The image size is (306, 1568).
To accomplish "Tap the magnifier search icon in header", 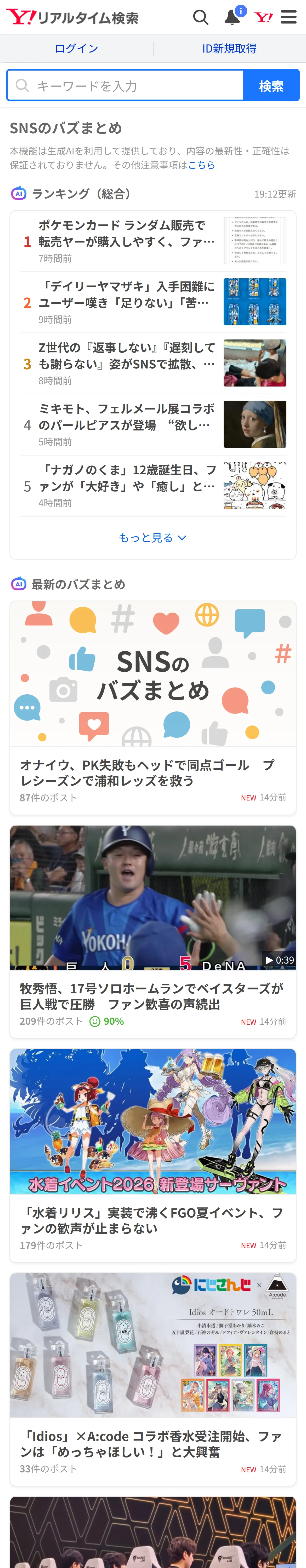I will click(201, 17).
